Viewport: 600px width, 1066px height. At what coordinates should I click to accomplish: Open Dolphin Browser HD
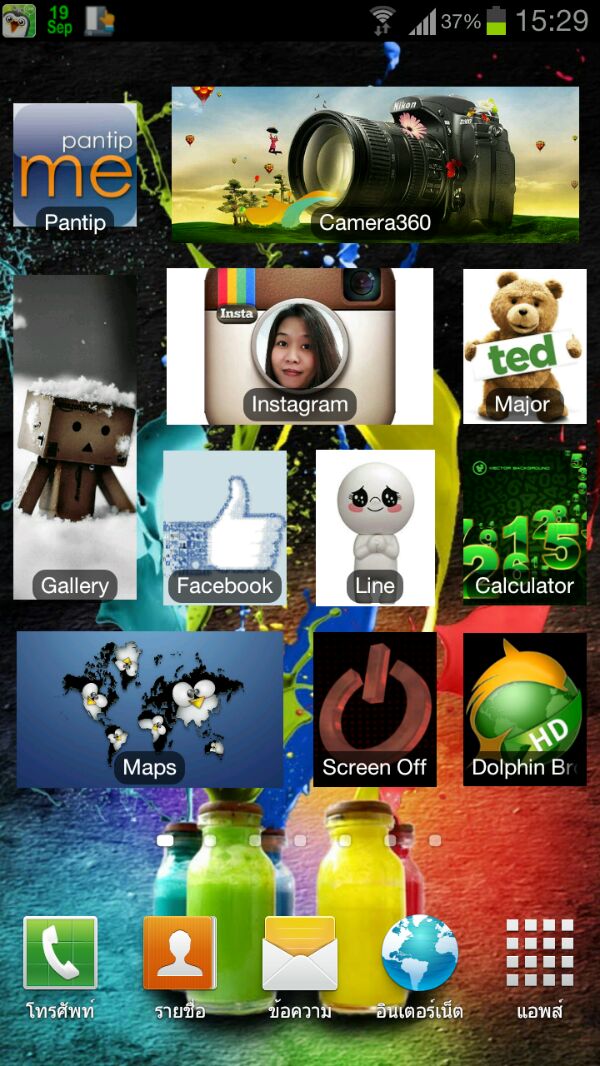pyautogui.click(x=524, y=709)
